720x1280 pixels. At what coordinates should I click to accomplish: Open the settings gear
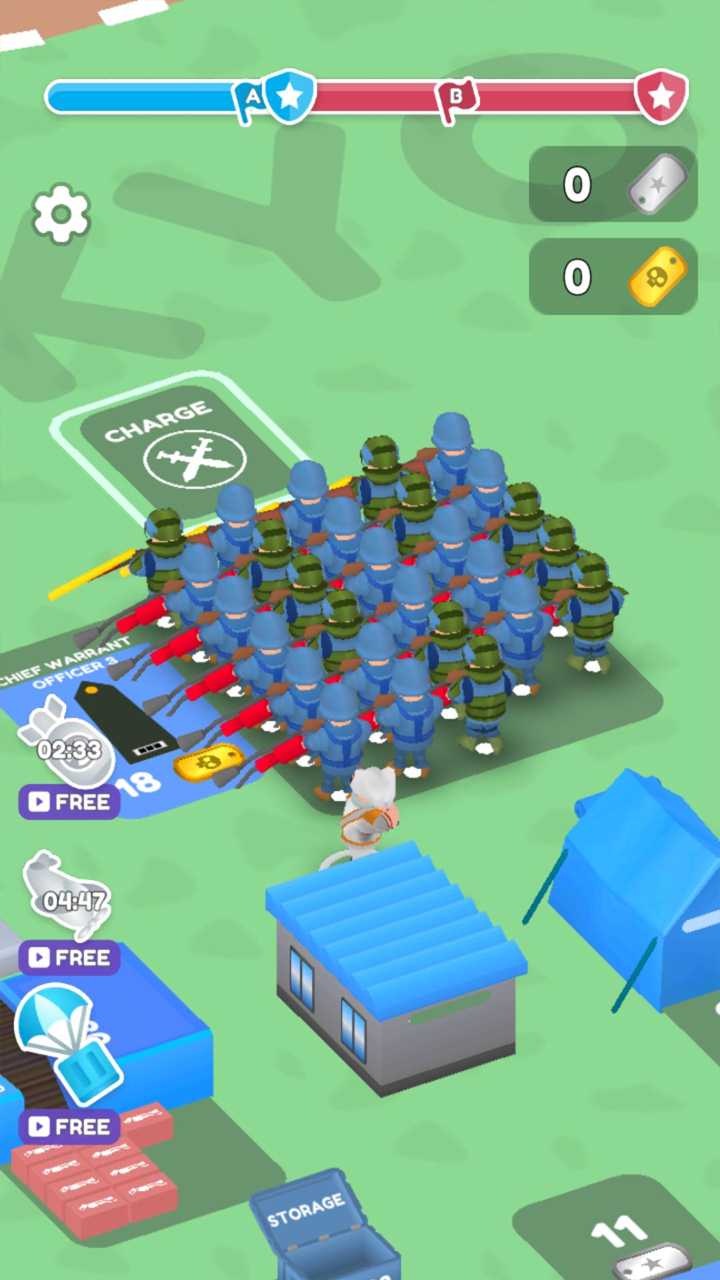(62, 213)
